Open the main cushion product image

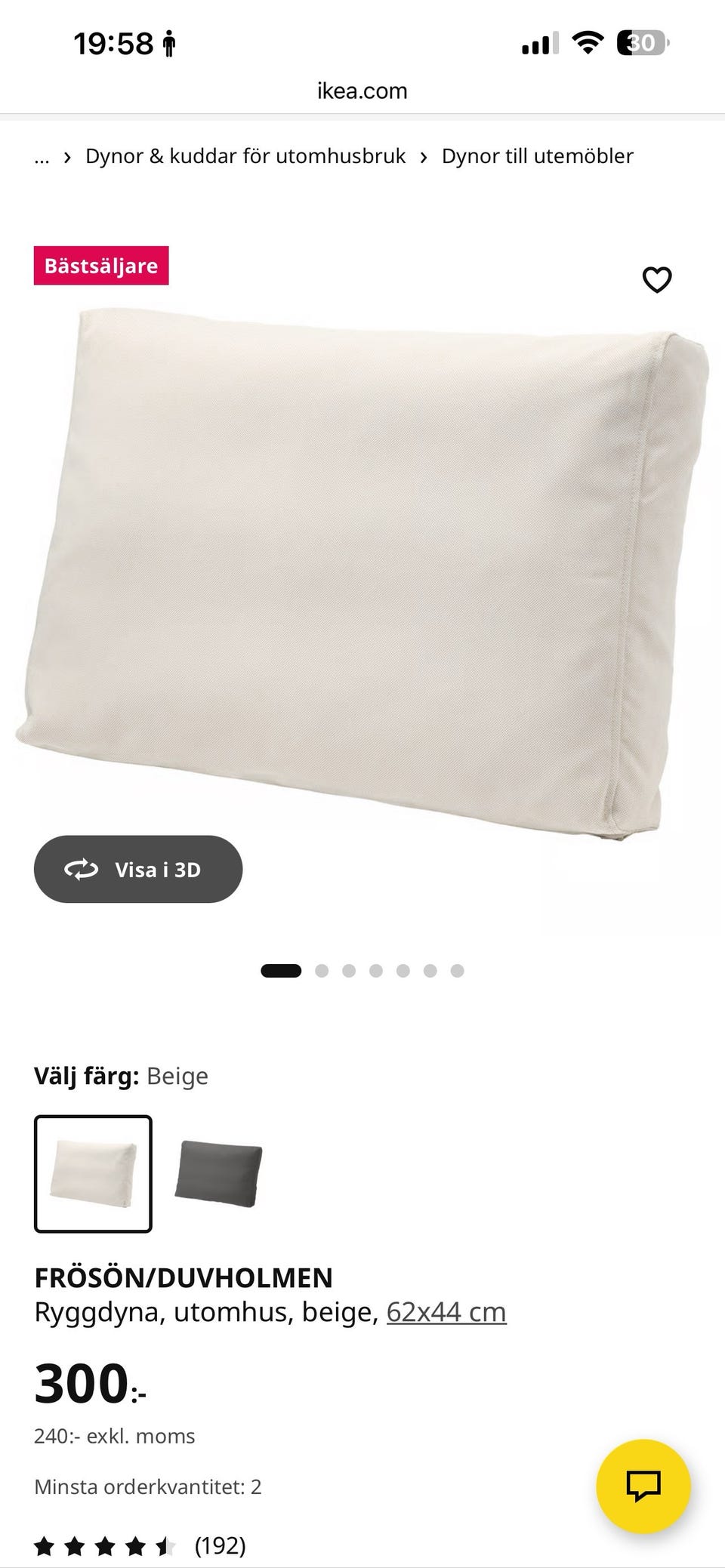pyautogui.click(x=362, y=574)
